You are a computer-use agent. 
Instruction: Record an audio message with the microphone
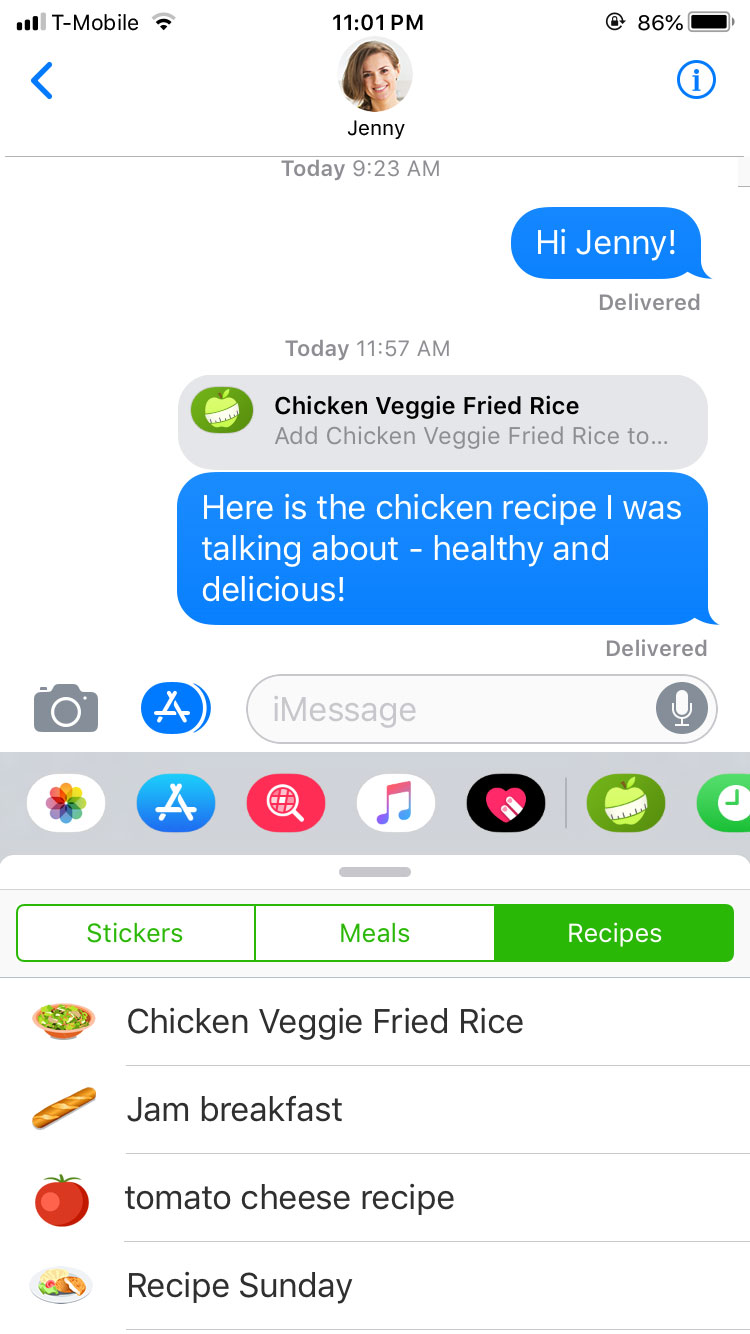coord(681,710)
